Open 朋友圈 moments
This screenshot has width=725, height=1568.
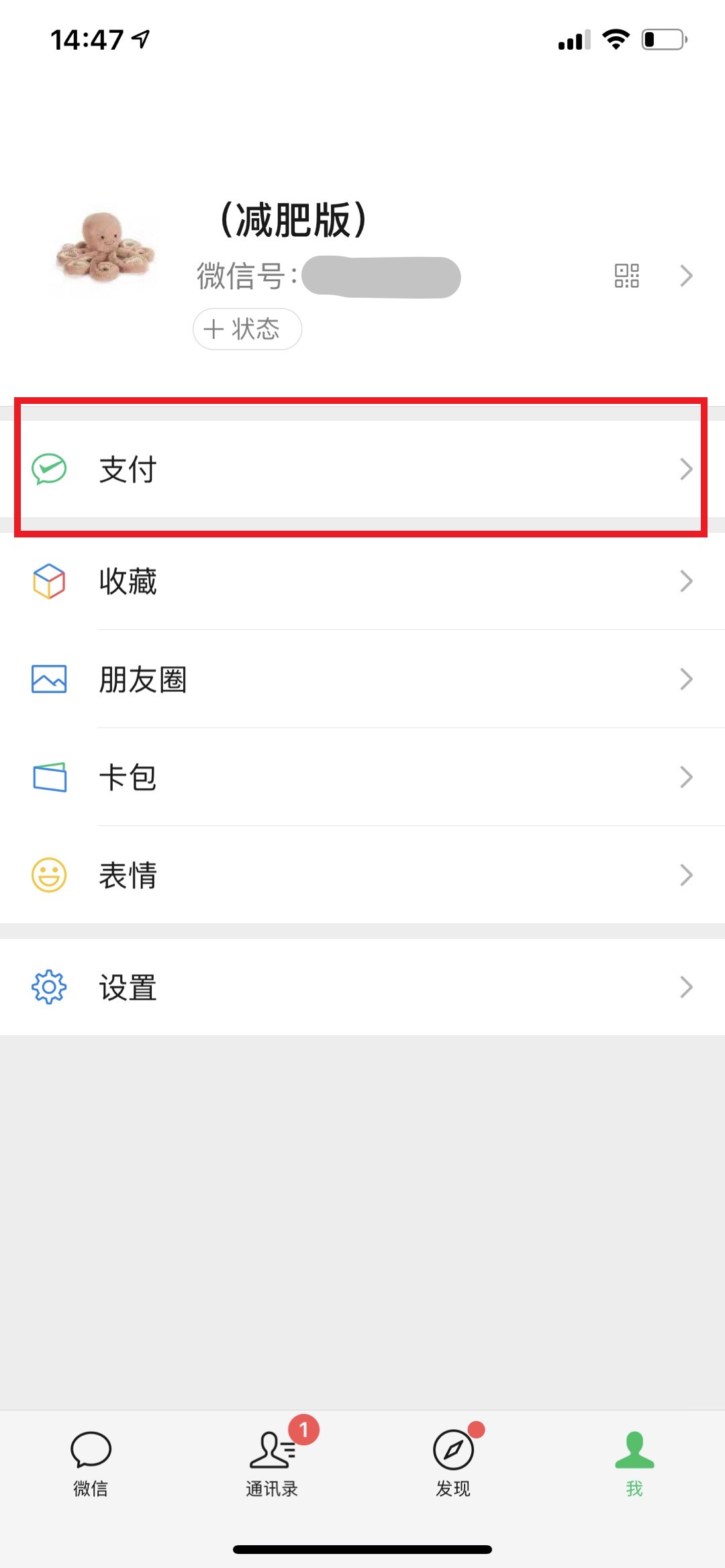[x=362, y=679]
